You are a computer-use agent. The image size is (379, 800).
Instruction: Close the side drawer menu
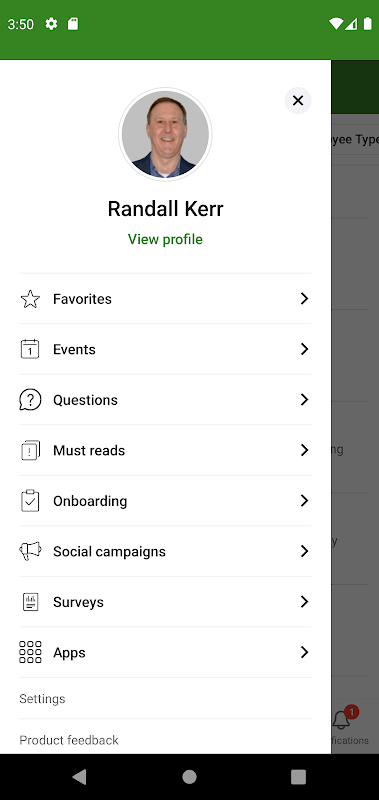(x=298, y=101)
